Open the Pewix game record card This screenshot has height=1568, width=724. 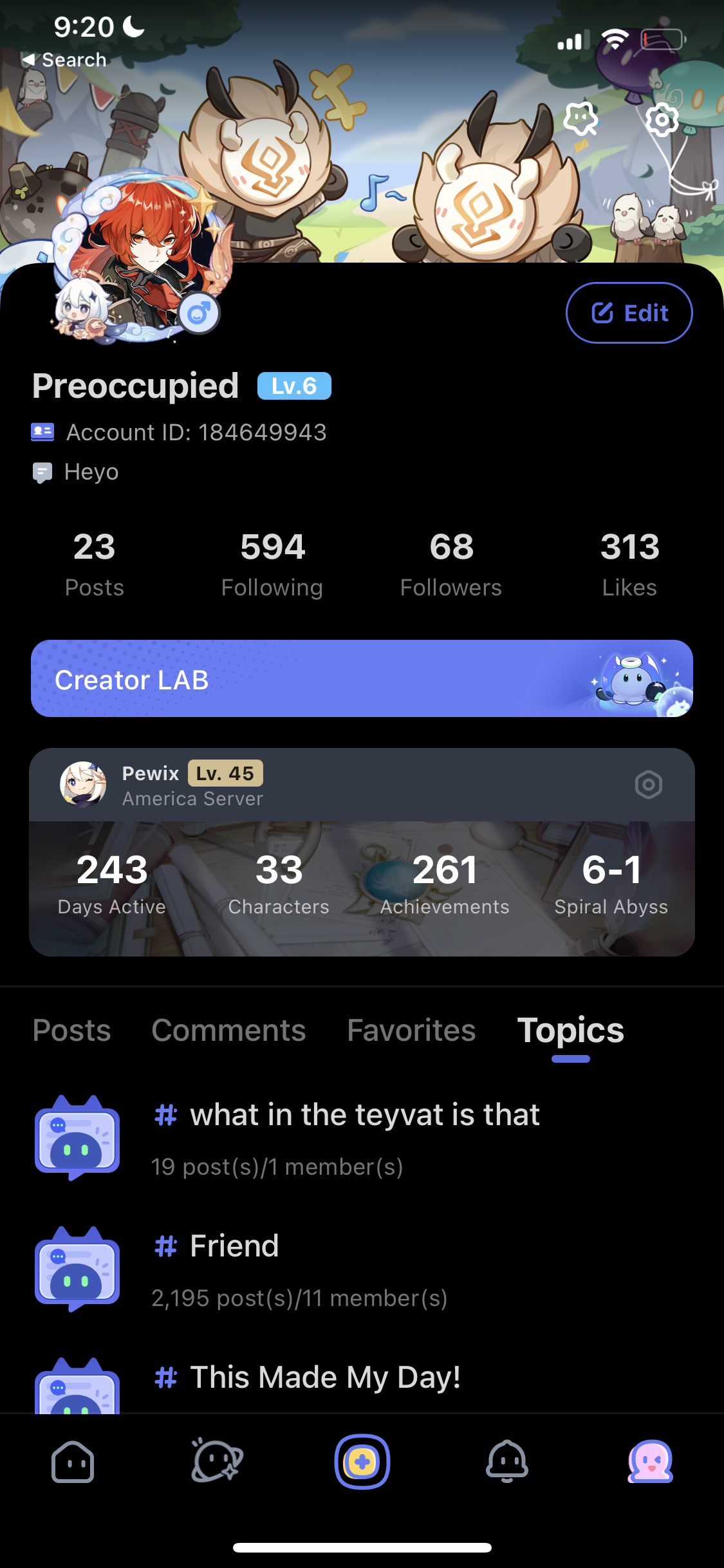[362, 888]
